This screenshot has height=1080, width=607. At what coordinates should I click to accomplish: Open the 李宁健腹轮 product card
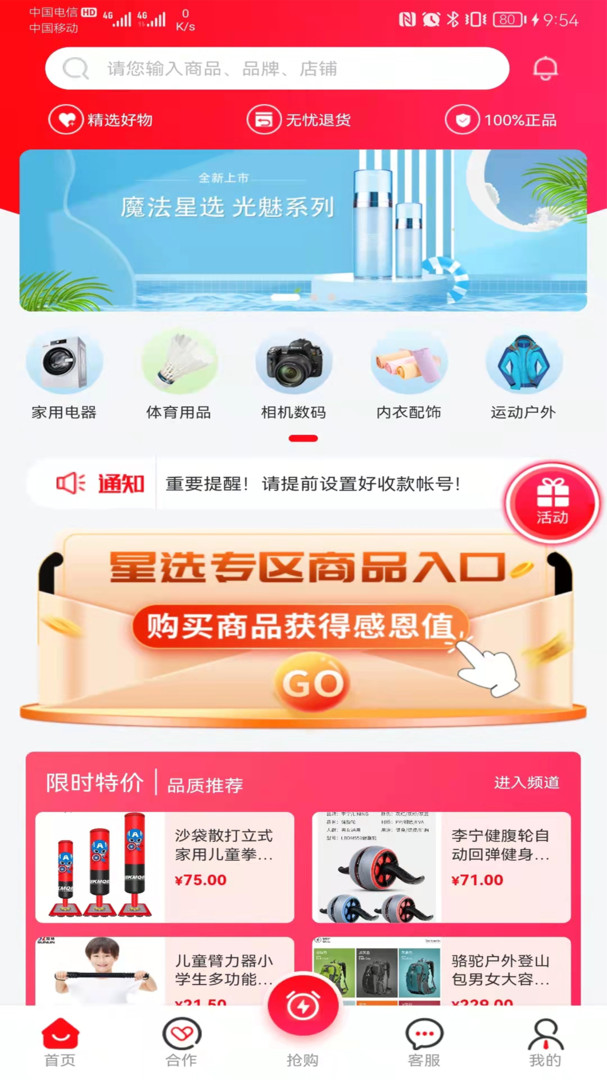pyautogui.click(x=442, y=867)
